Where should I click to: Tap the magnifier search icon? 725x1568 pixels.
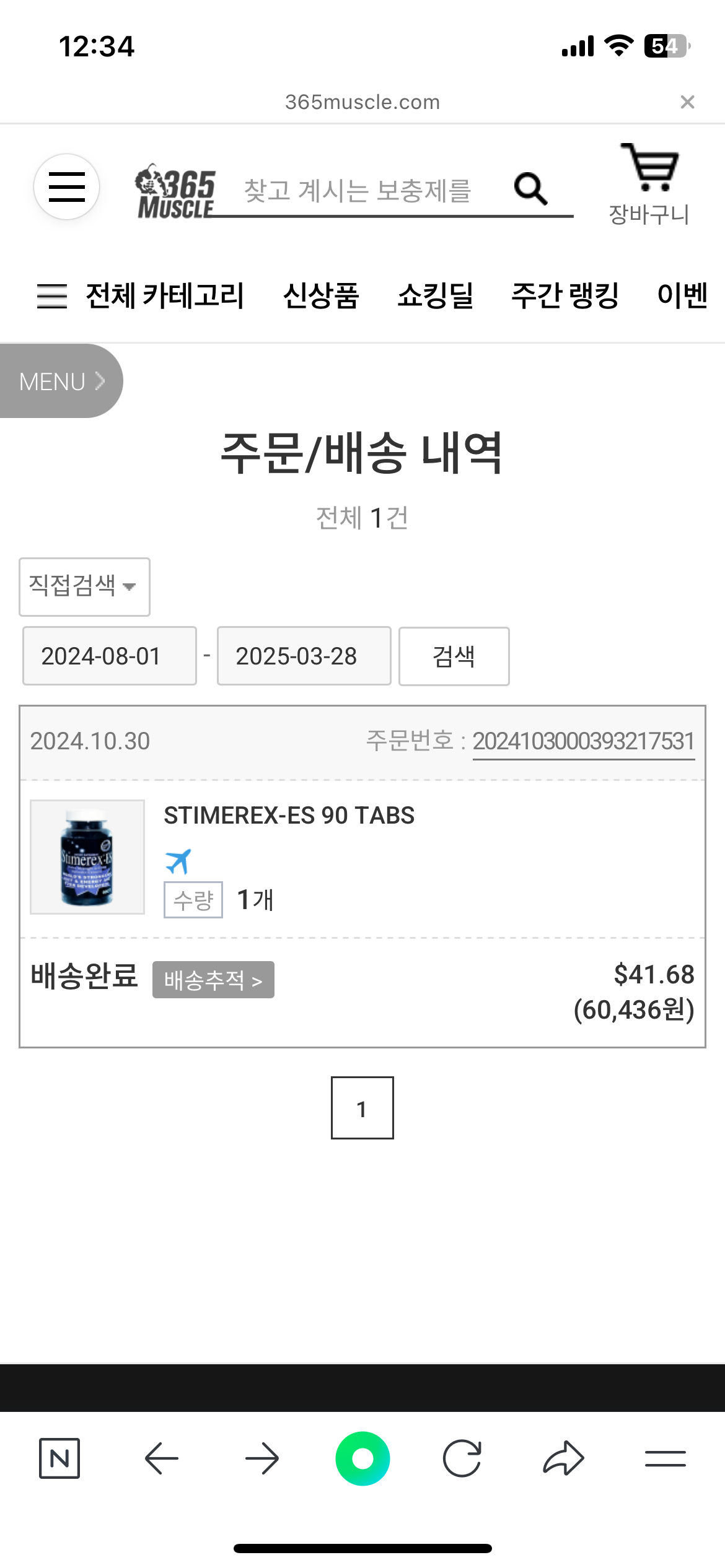531,188
